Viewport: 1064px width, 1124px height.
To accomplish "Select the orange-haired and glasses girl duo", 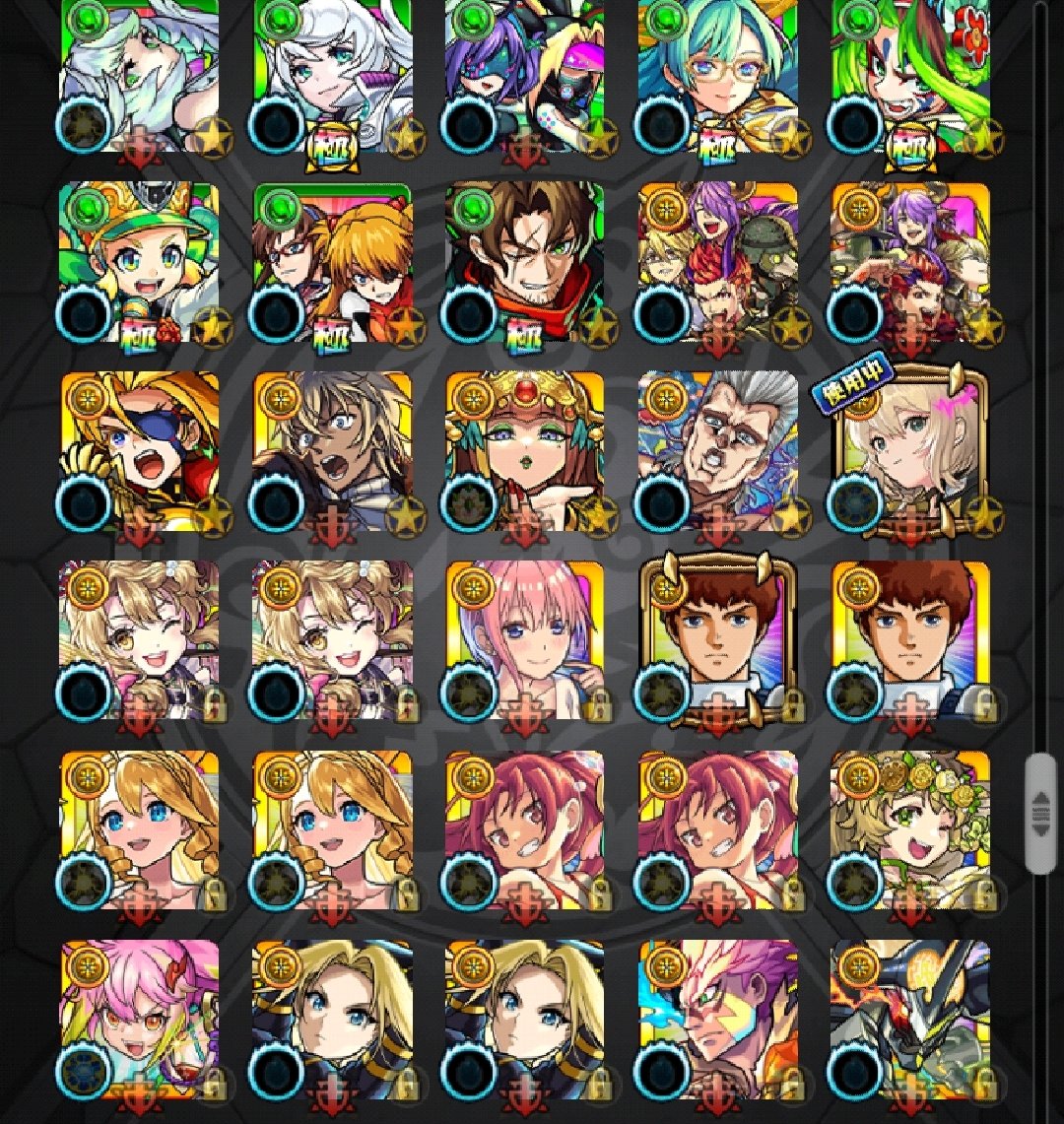I will [x=332, y=262].
